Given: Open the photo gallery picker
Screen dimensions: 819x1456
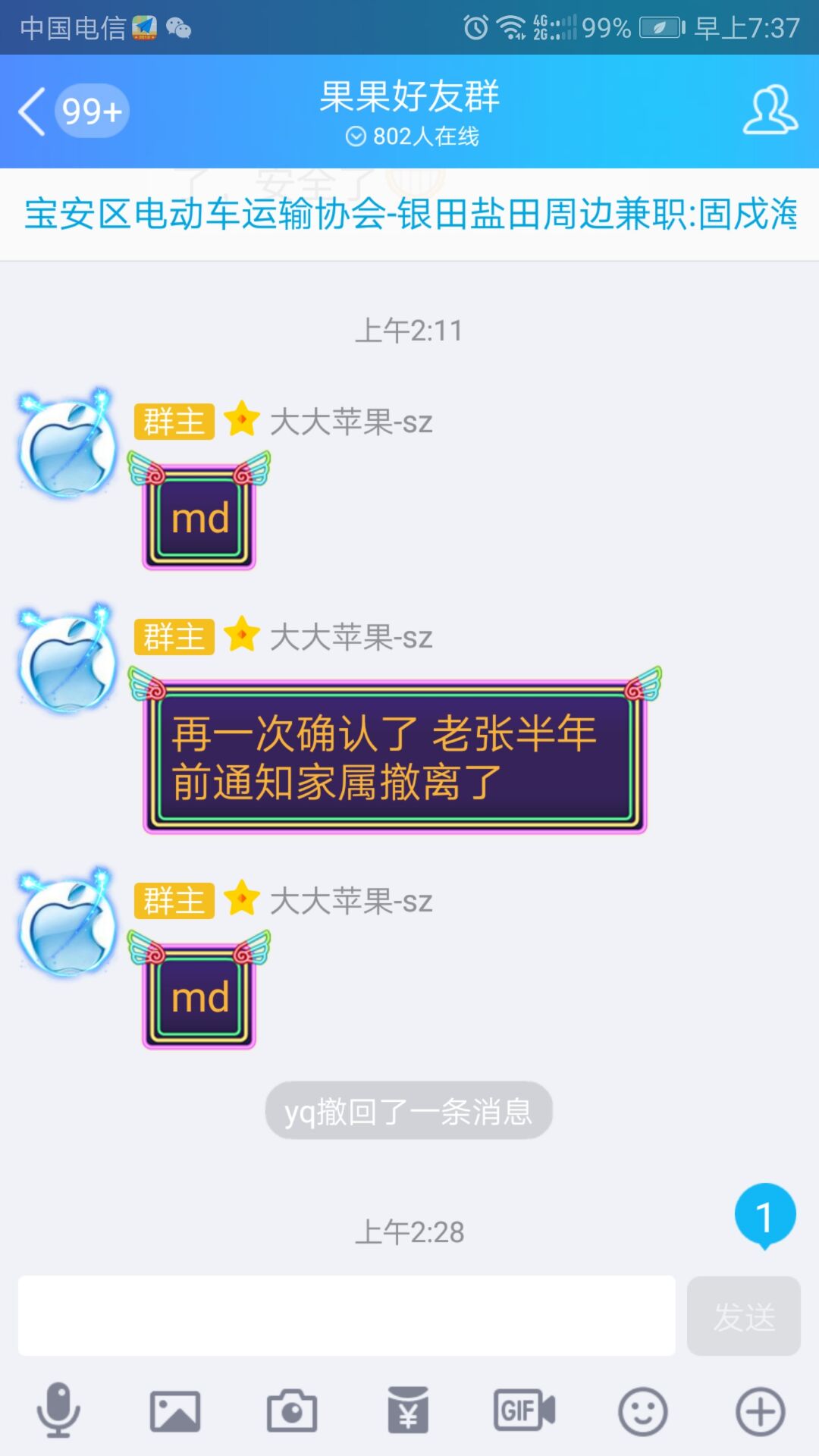Looking at the screenshot, I should (x=175, y=1410).
